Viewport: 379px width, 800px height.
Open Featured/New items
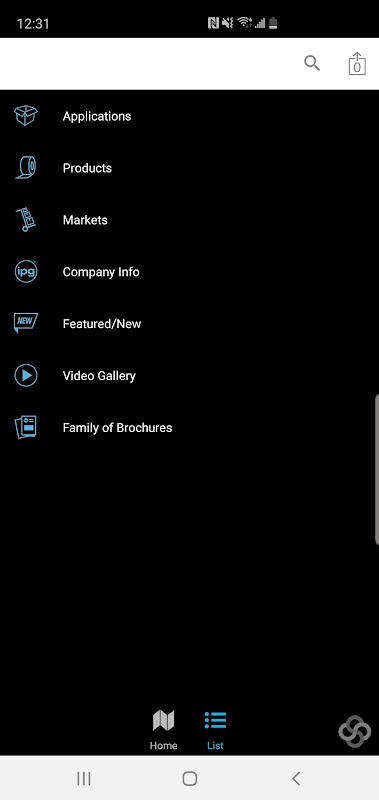[x=189, y=323]
